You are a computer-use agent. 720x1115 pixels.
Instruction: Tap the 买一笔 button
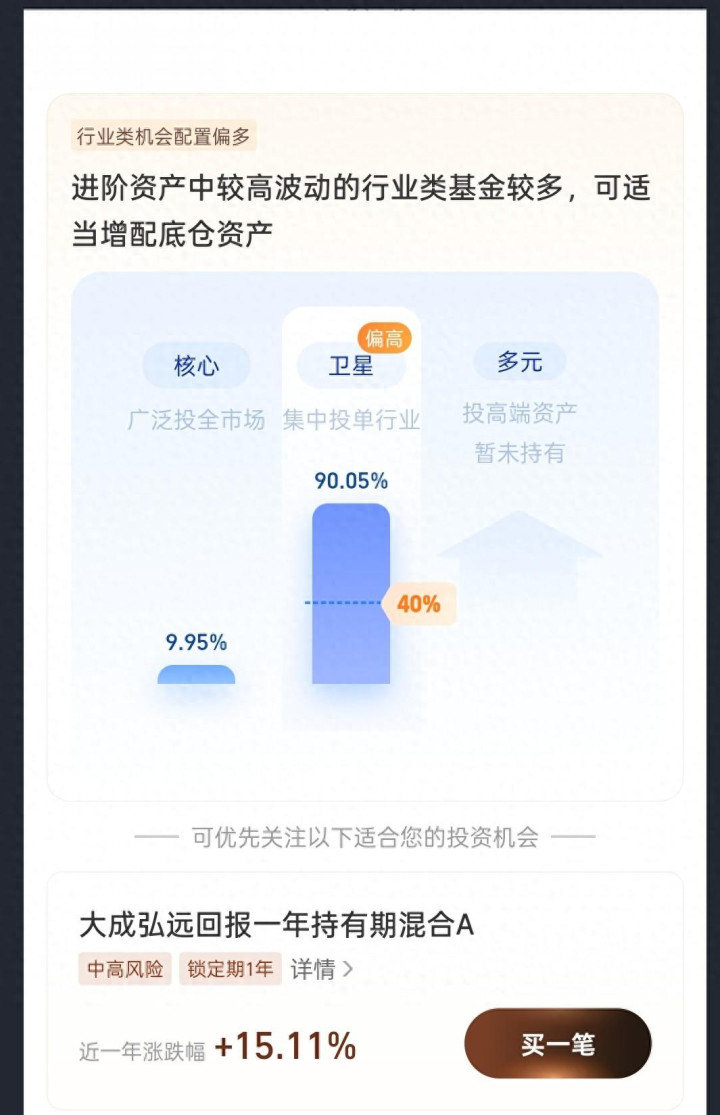tap(557, 1043)
